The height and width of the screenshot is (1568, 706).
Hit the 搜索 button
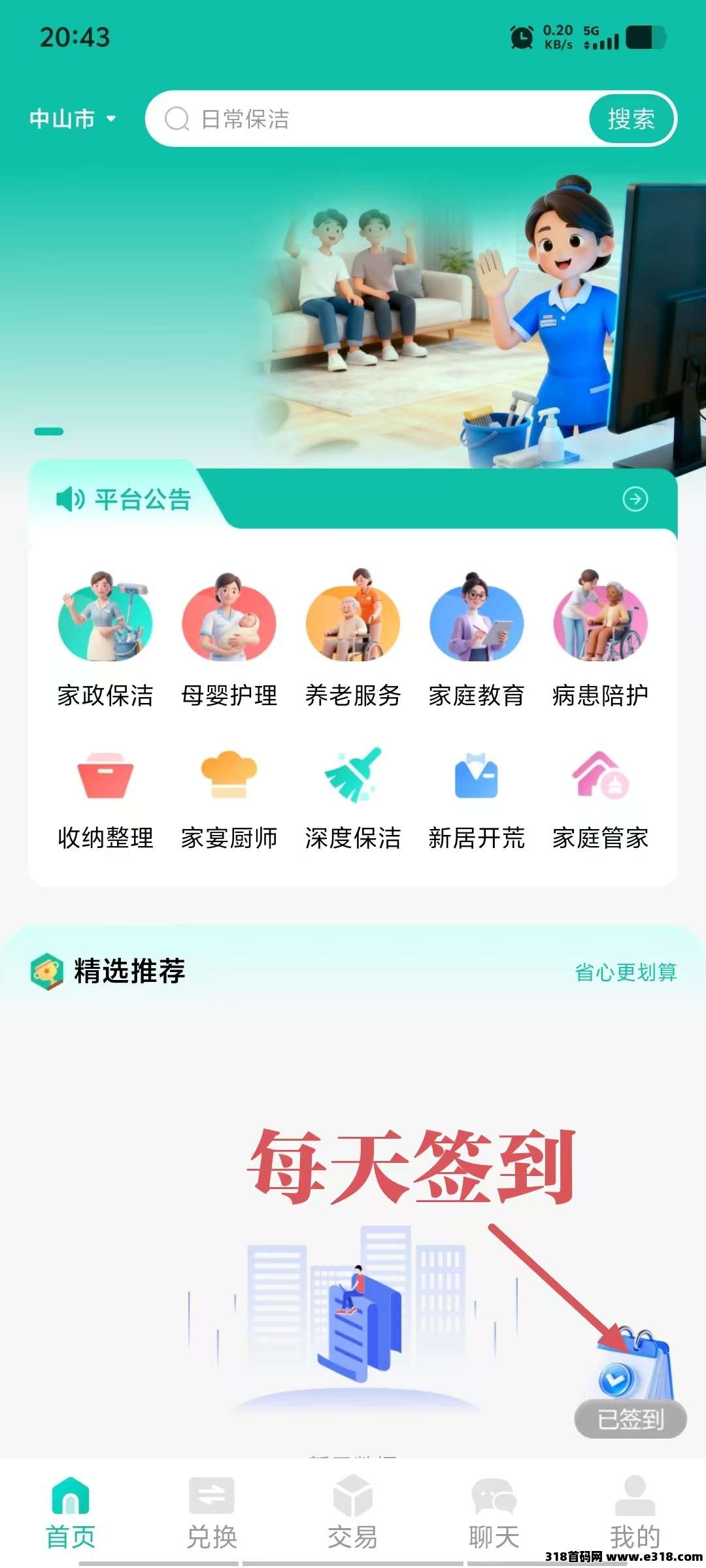(631, 119)
